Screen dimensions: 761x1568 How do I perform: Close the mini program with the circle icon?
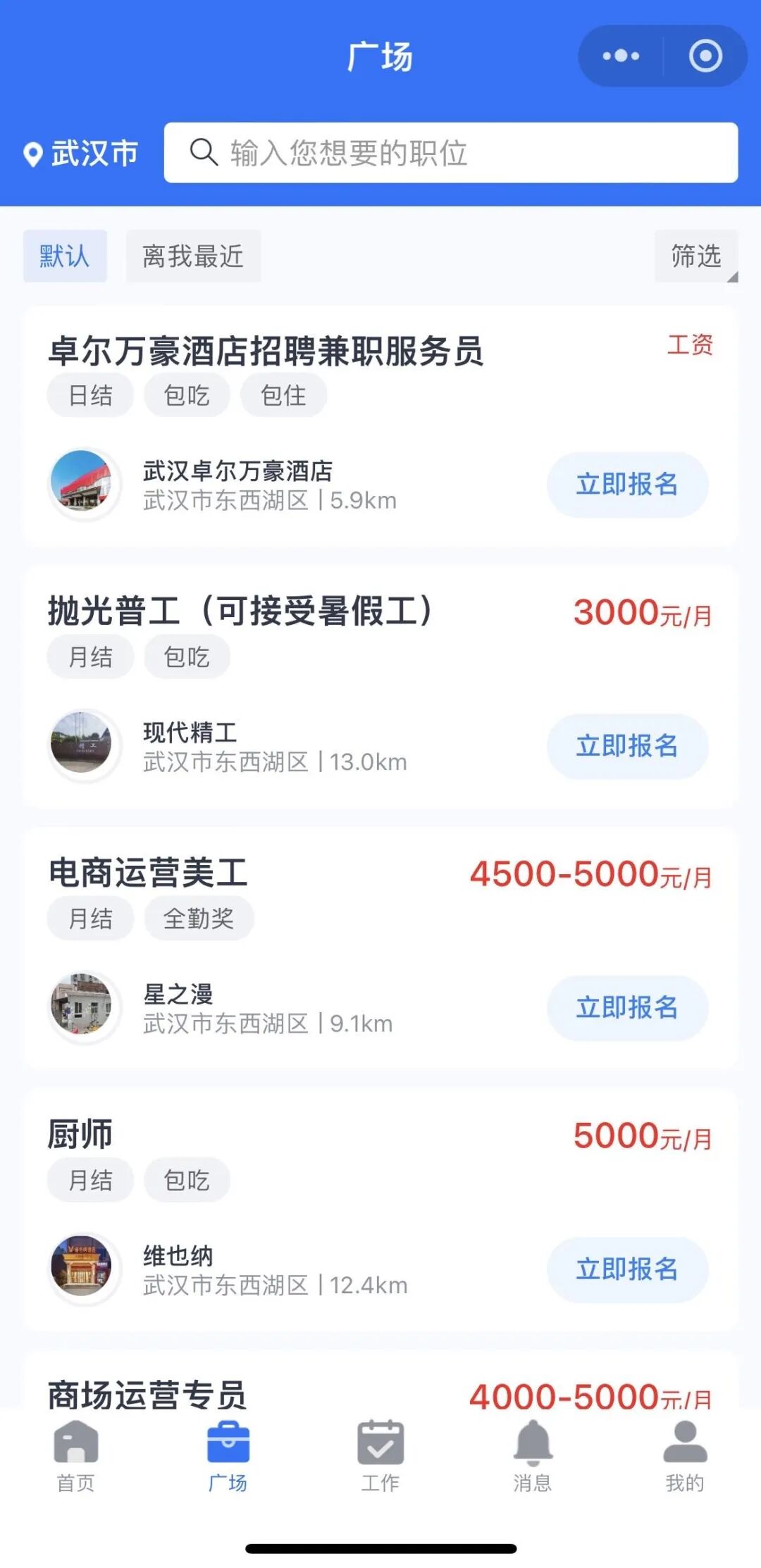coord(705,56)
